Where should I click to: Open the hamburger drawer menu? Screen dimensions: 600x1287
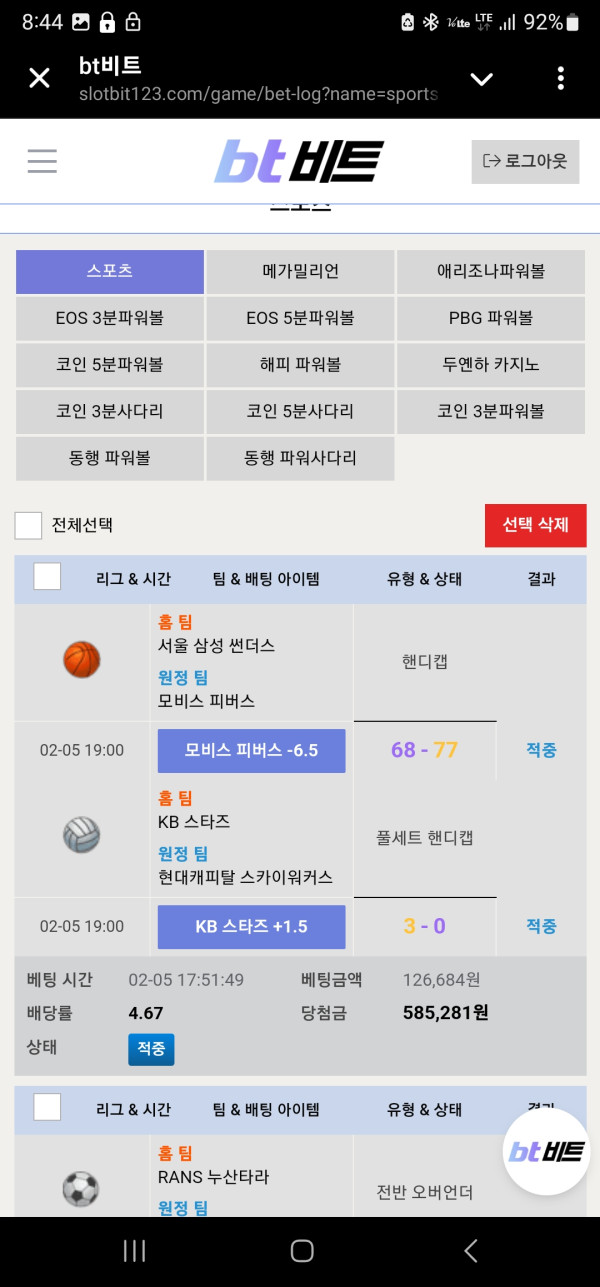[x=42, y=161]
